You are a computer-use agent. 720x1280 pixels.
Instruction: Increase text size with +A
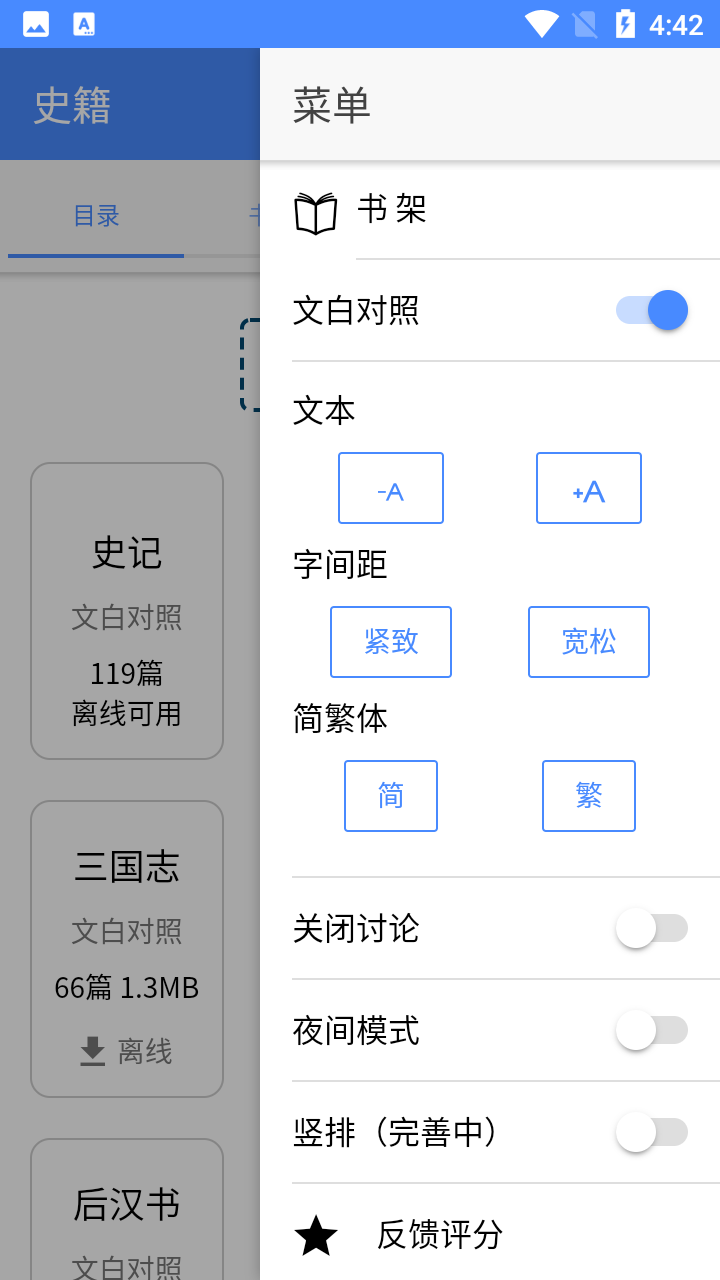589,488
